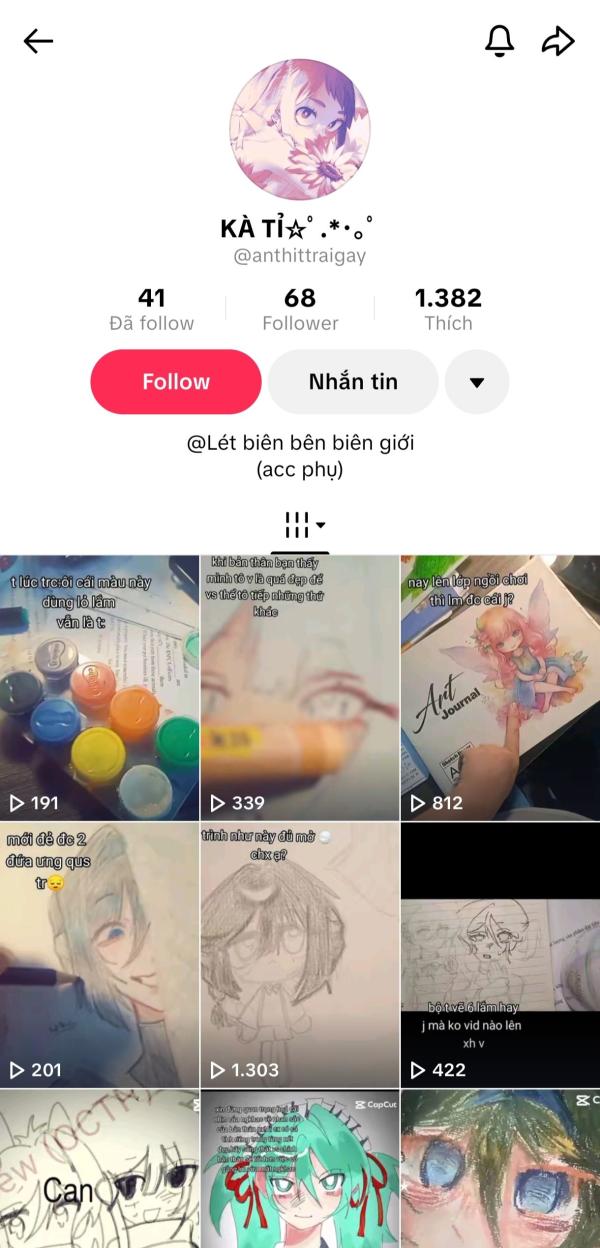Open the green-haired character CapCut video
The width and height of the screenshot is (600, 1248).
click(x=300, y=1170)
